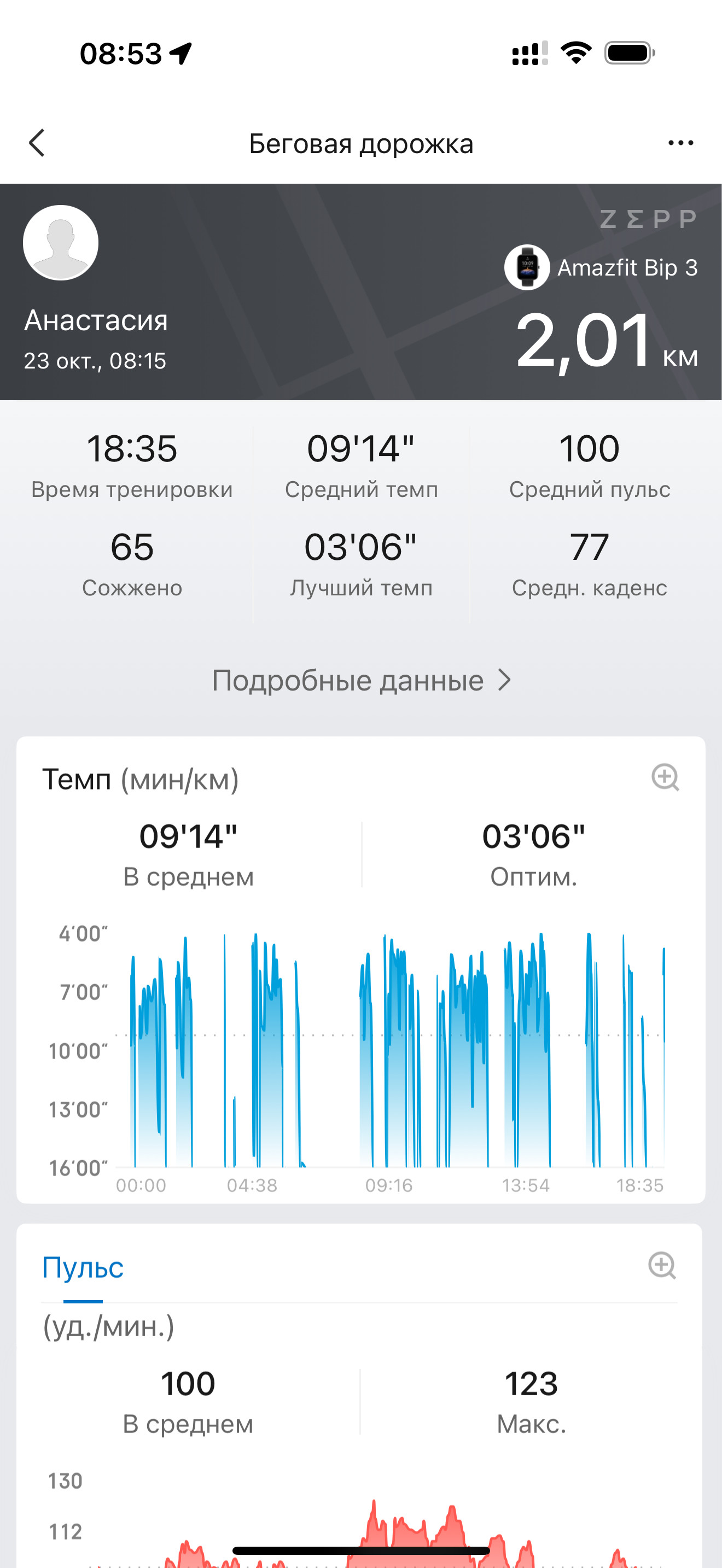Select the Пульс tab
This screenshot has width=722, height=1568.
(x=83, y=1267)
